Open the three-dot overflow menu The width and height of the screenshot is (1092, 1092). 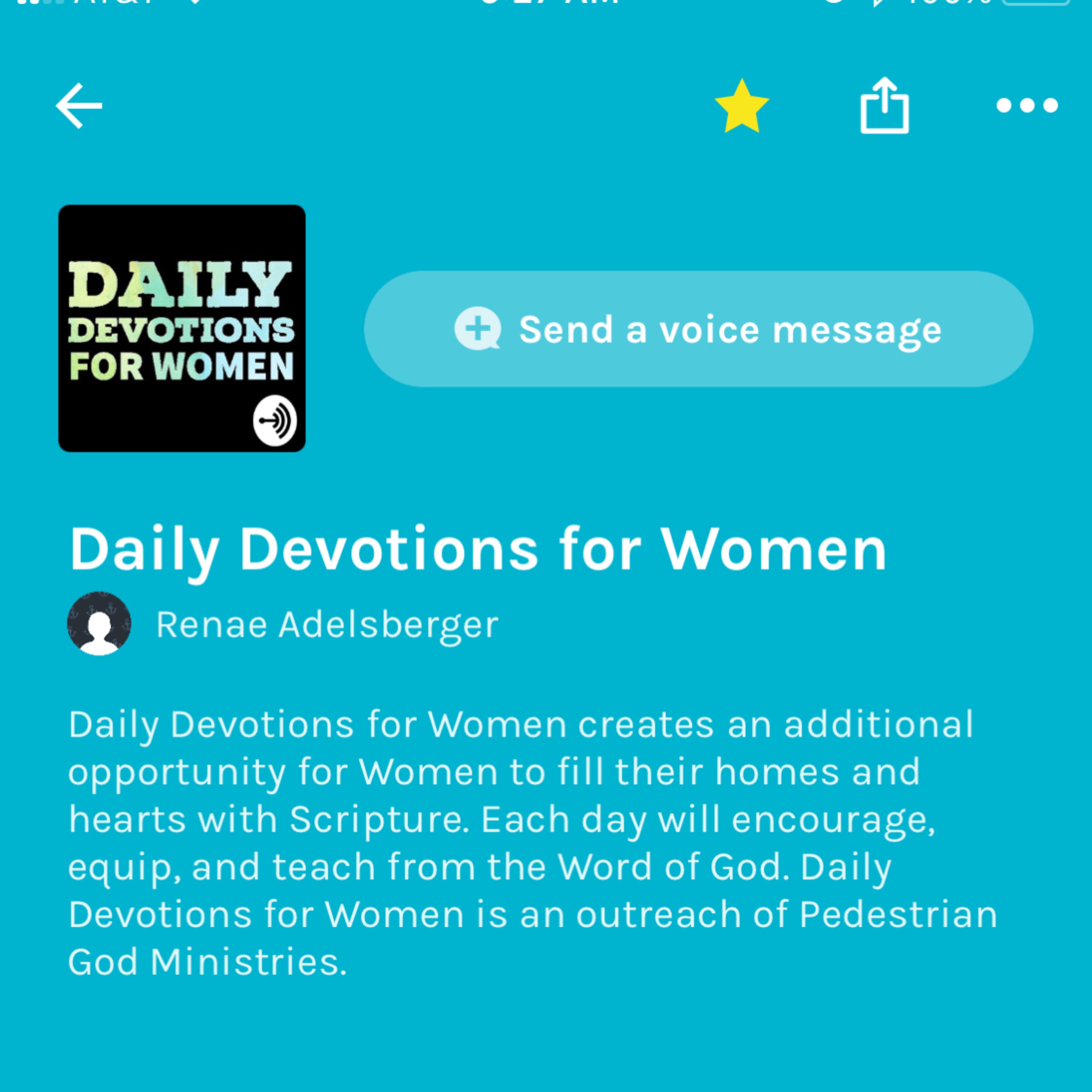point(1027,106)
